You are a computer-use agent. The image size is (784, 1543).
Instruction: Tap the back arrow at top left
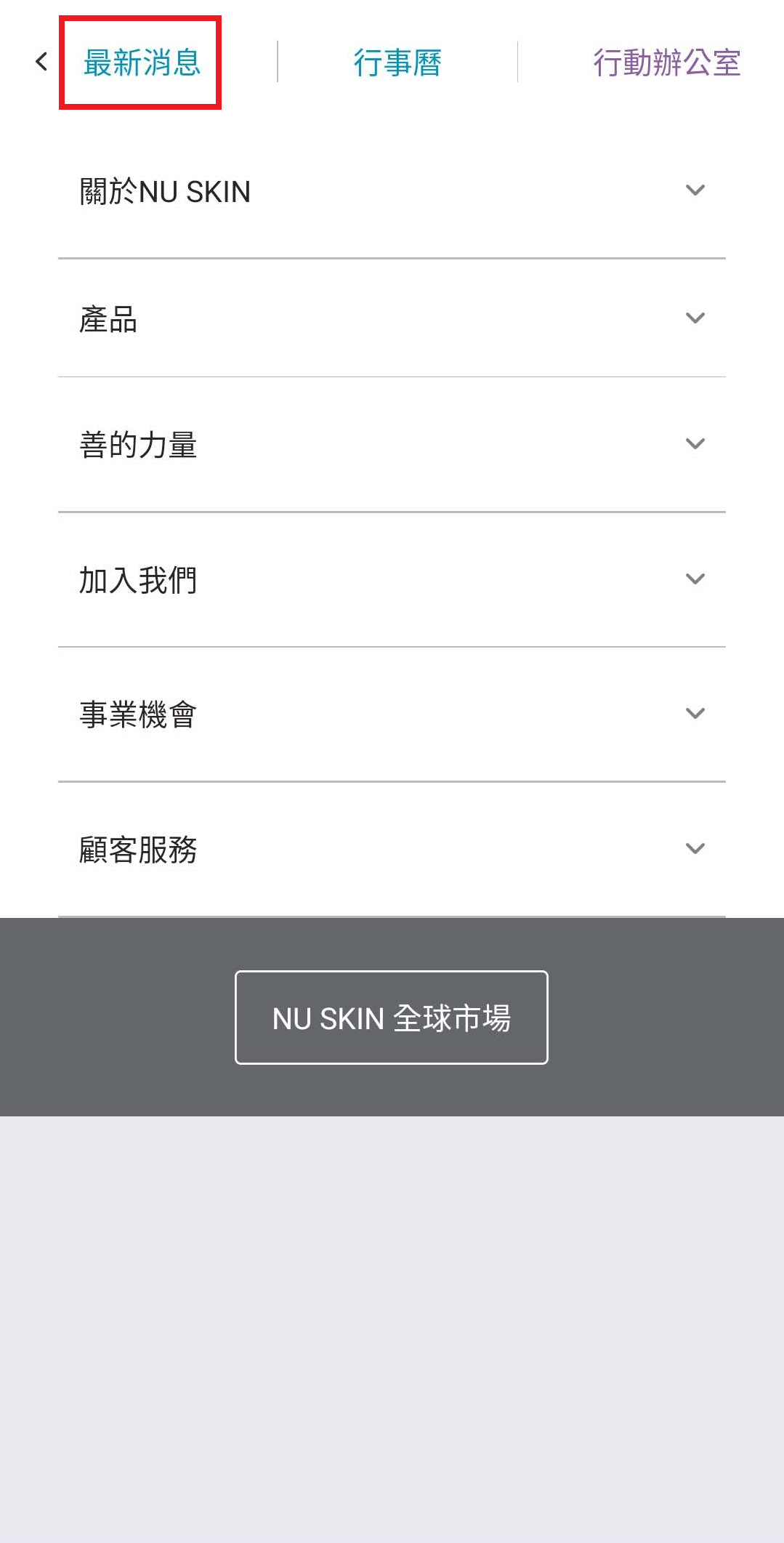41,62
